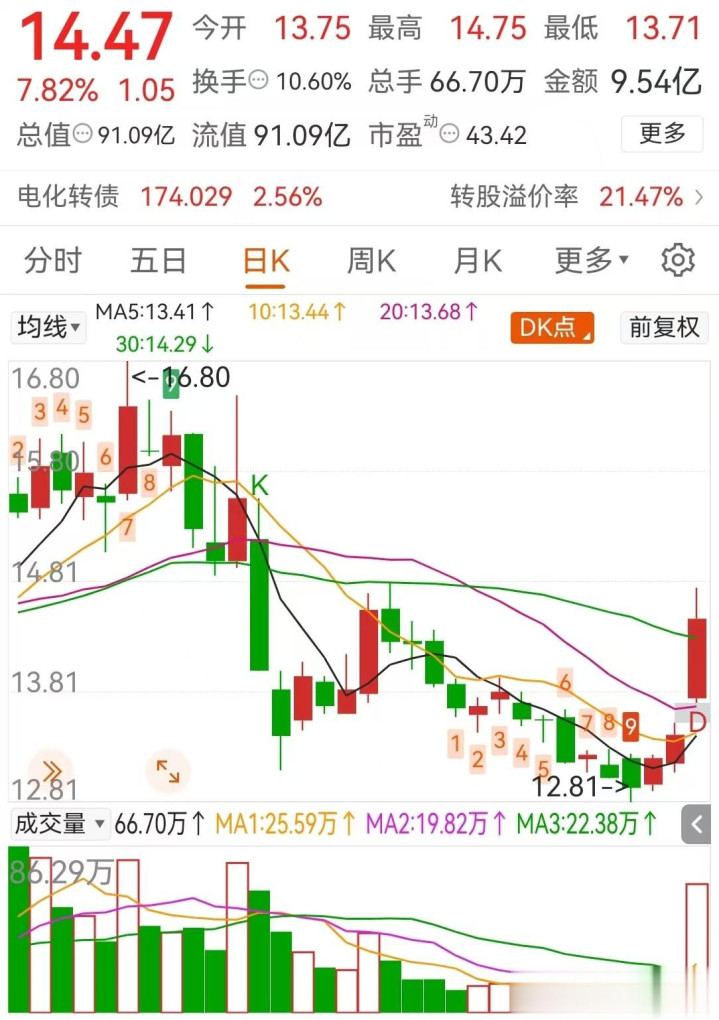Viewport: 719px width, 1020px height.
Task: Open the 均线 indicator dropdown
Action: (48, 327)
